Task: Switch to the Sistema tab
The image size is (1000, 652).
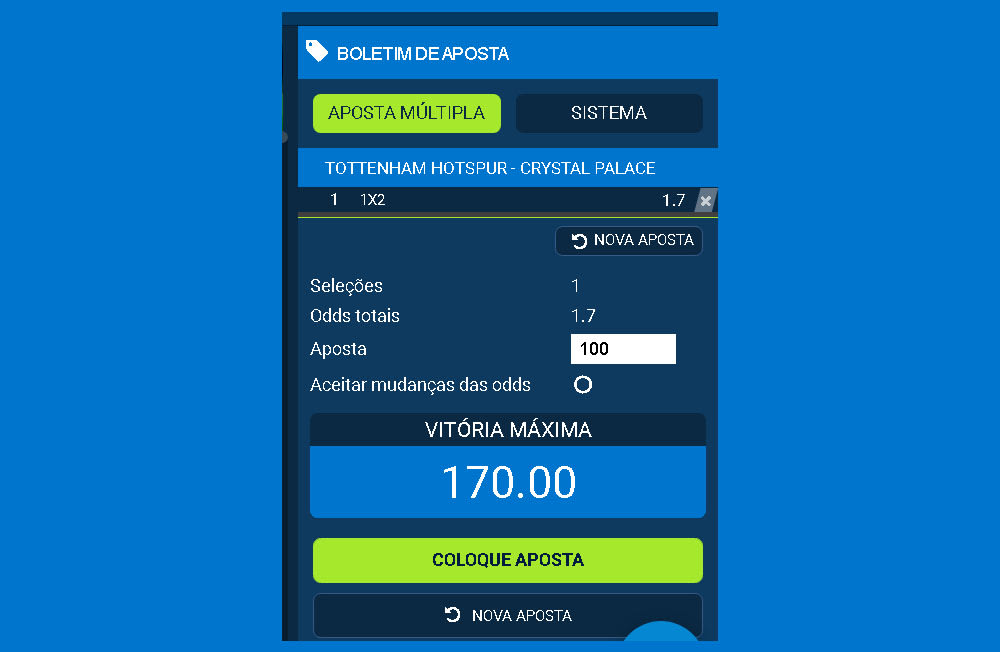Action: tap(608, 113)
